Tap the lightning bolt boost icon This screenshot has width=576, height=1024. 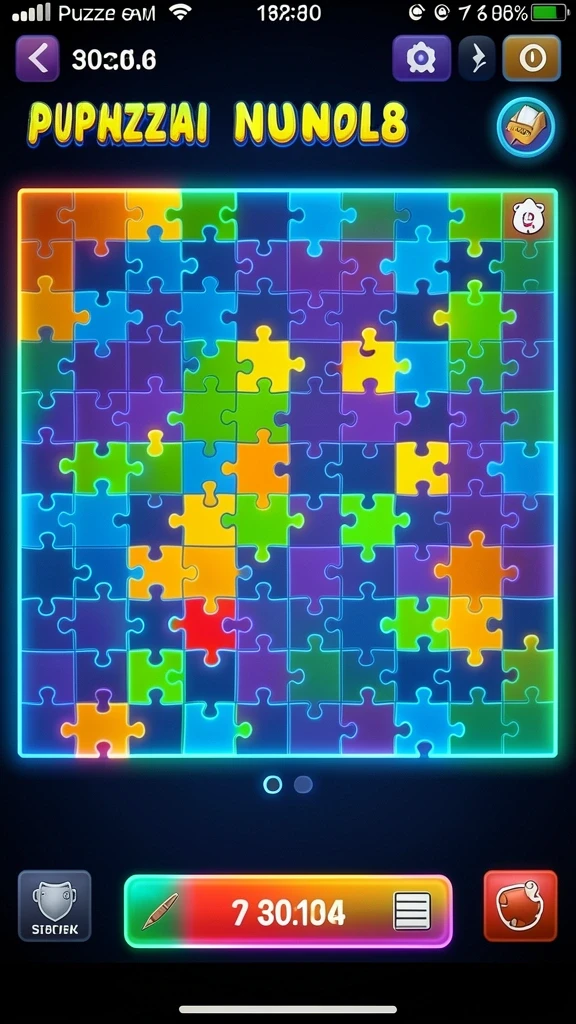tap(477, 59)
